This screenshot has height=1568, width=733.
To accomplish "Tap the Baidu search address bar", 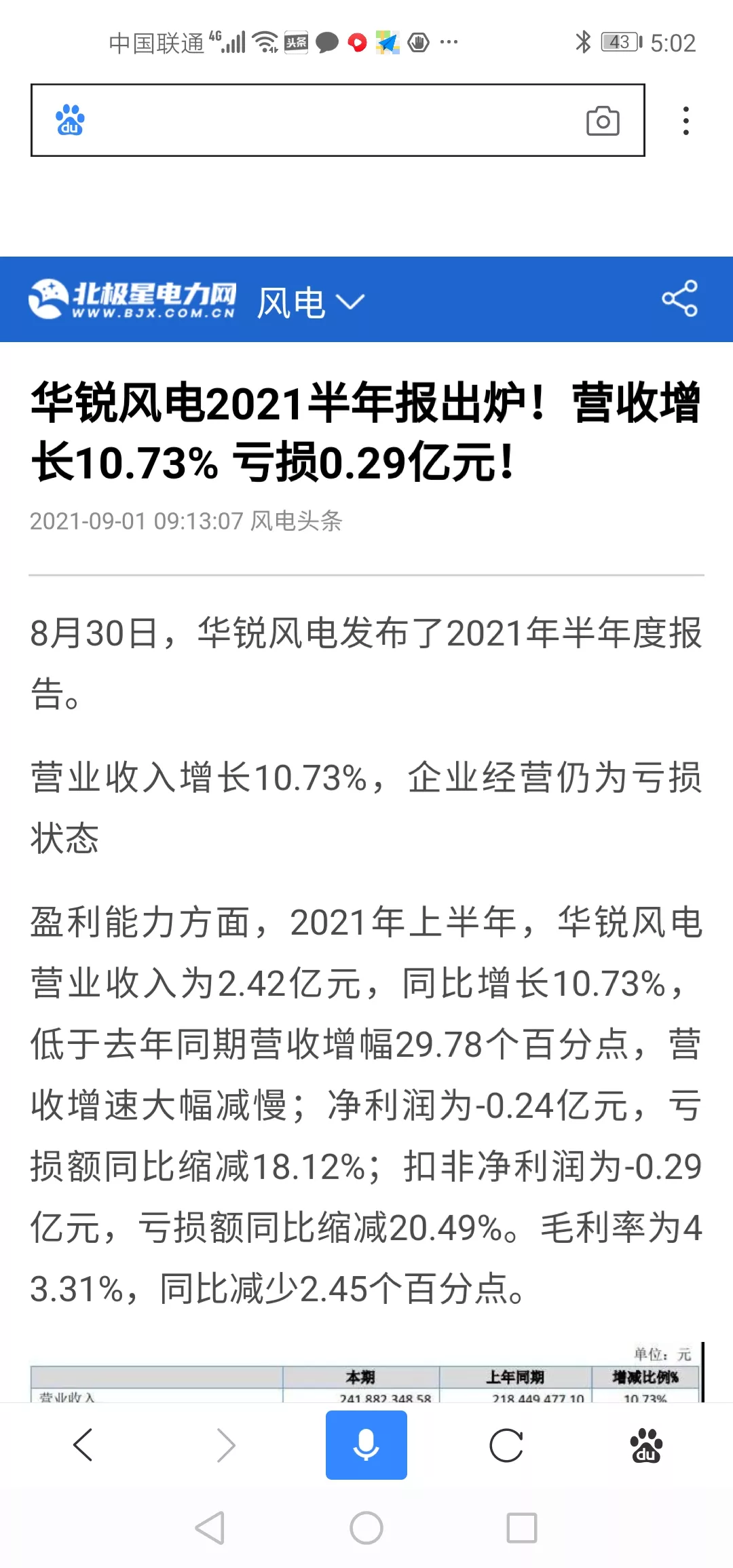I will coord(326,121).
